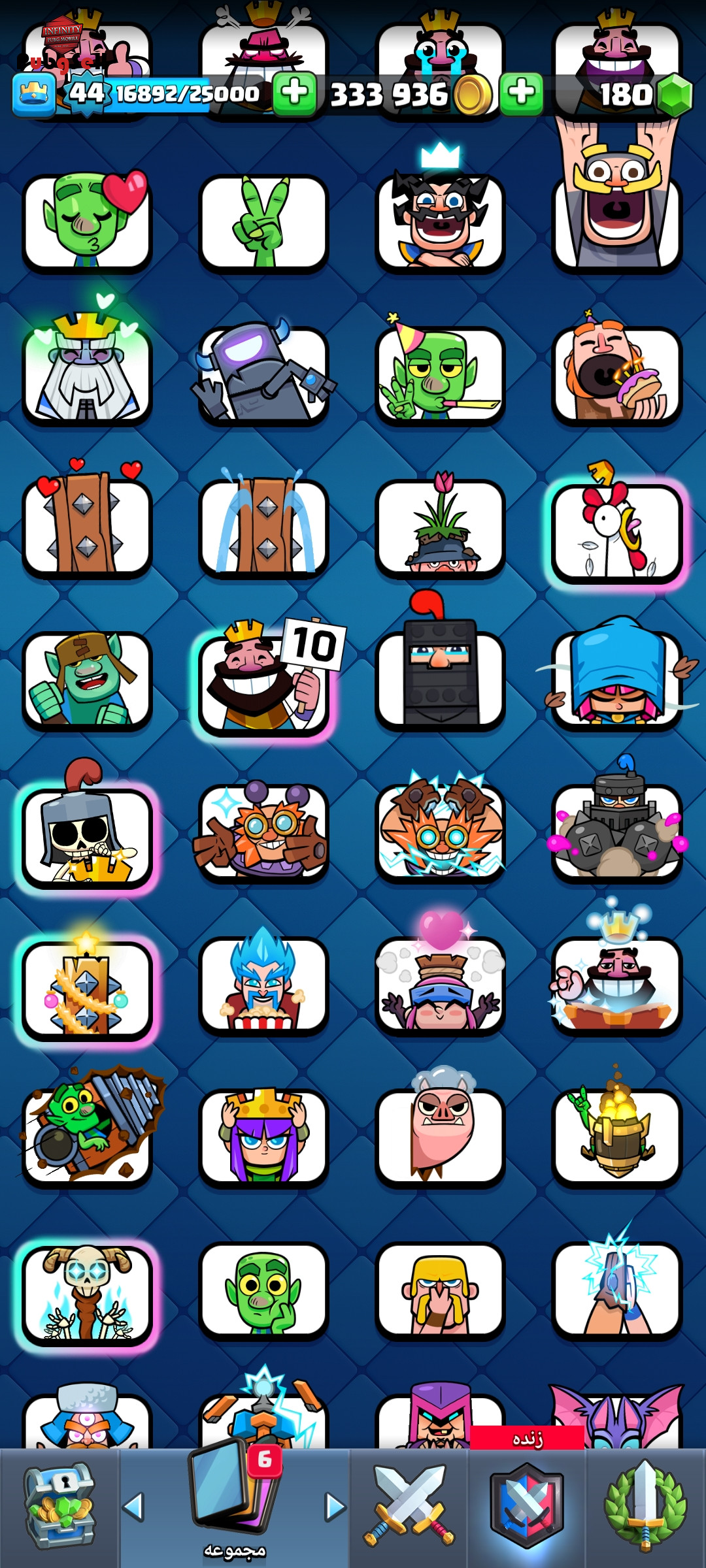The image size is (706, 1568).
Task: Switch to the battle crossed swords tab
Action: [x=409, y=1507]
